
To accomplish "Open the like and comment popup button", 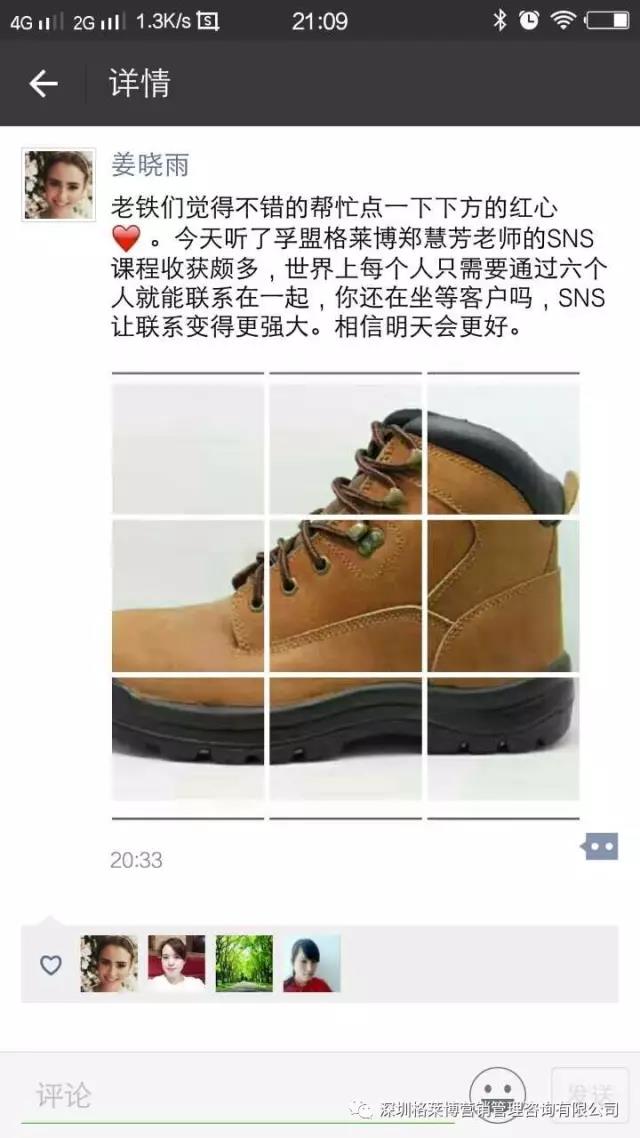I will point(600,846).
